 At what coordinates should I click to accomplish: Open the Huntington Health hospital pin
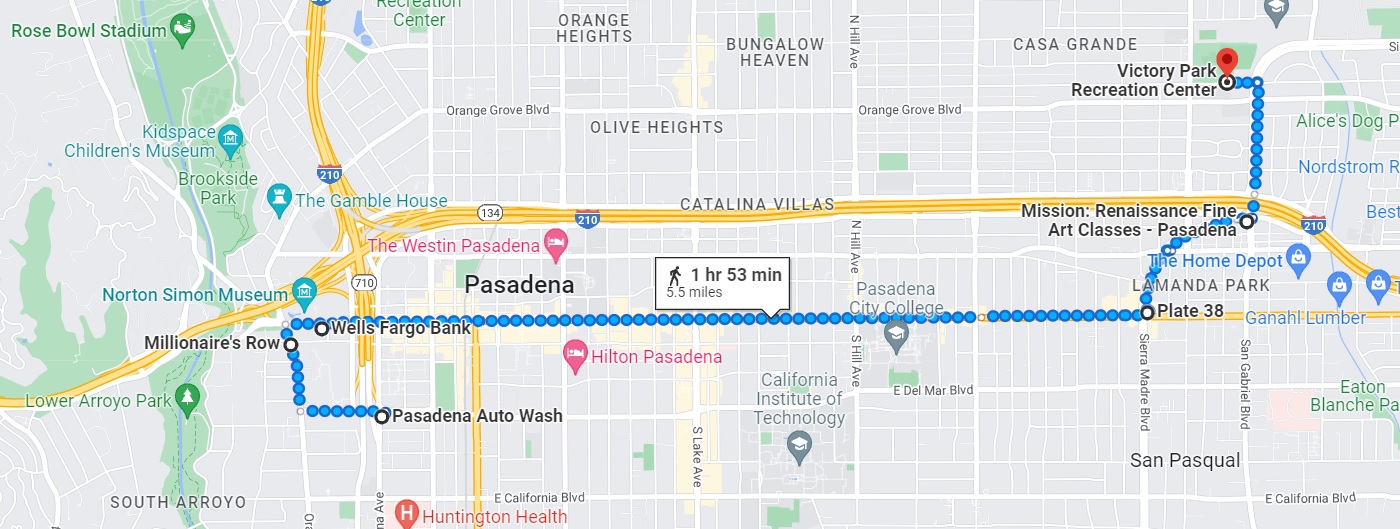[x=406, y=516]
